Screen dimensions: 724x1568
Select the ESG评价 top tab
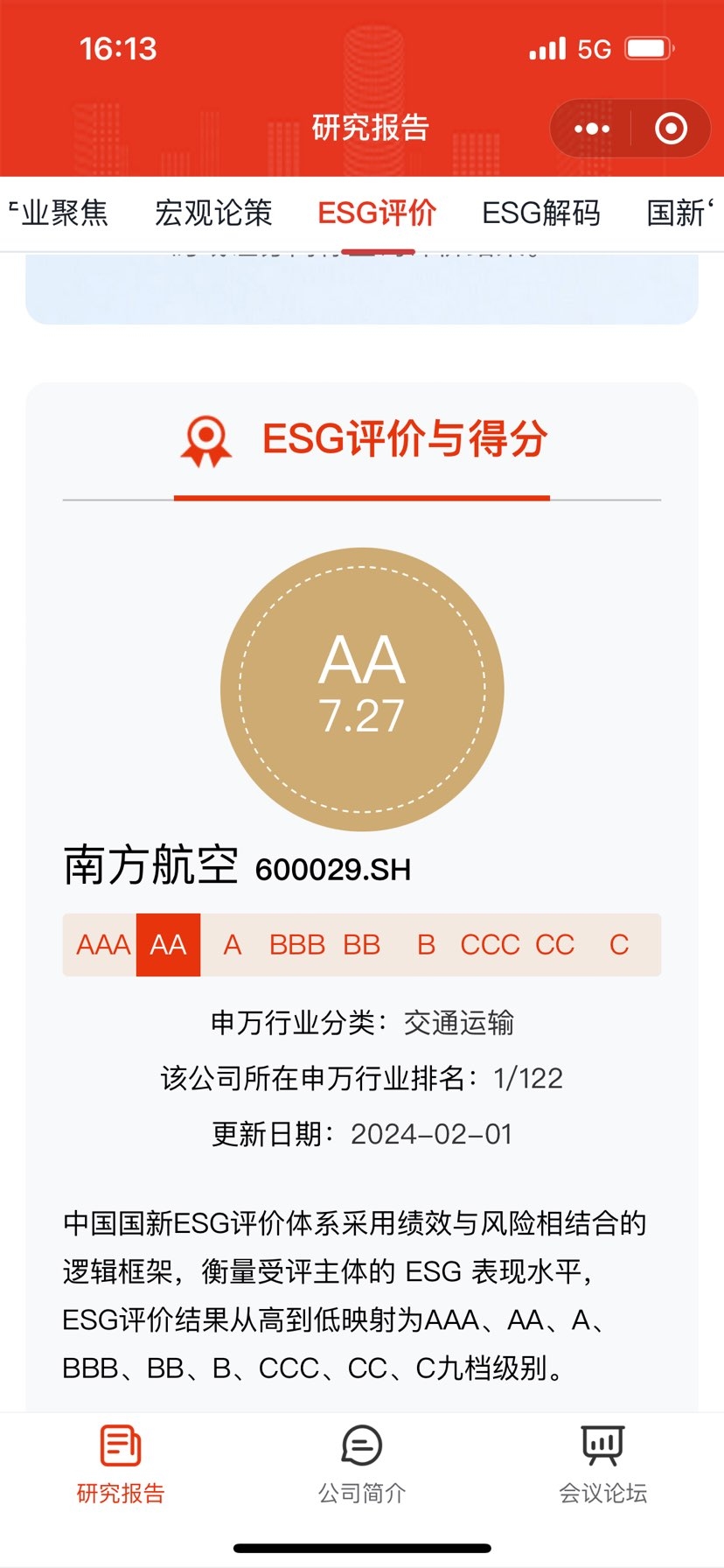coord(377,213)
